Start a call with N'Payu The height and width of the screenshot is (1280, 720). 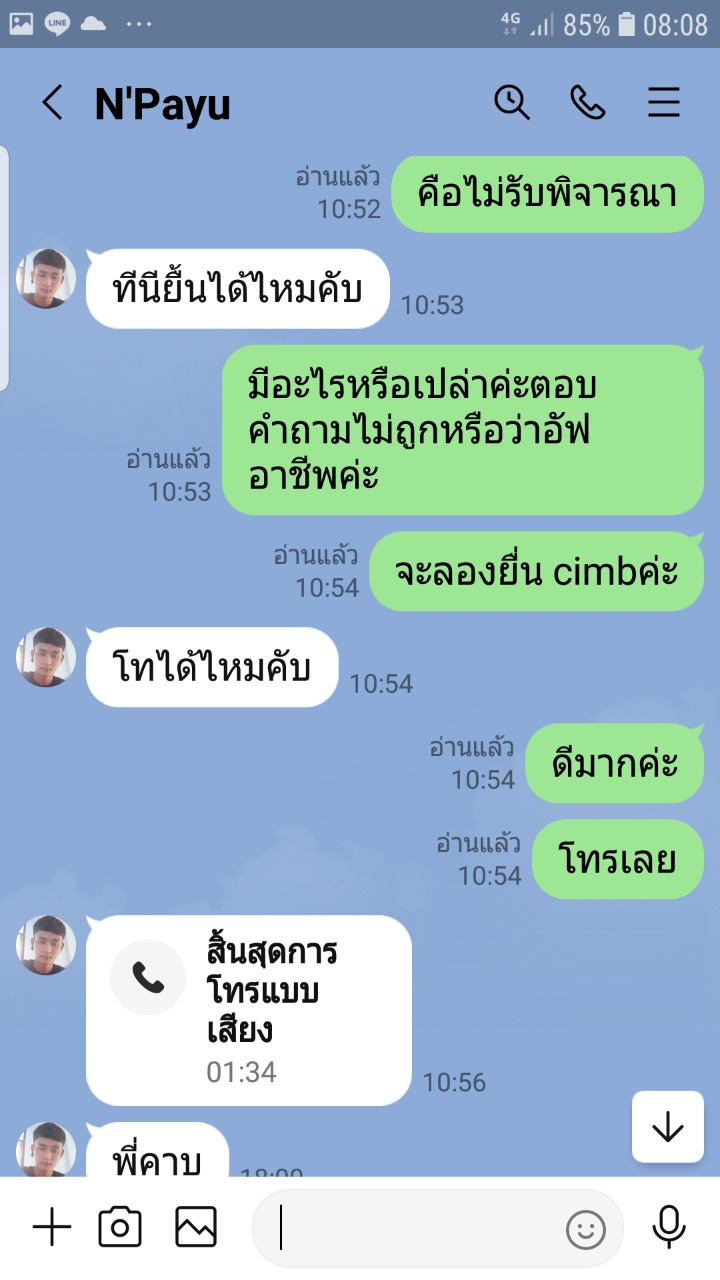pyautogui.click(x=588, y=102)
